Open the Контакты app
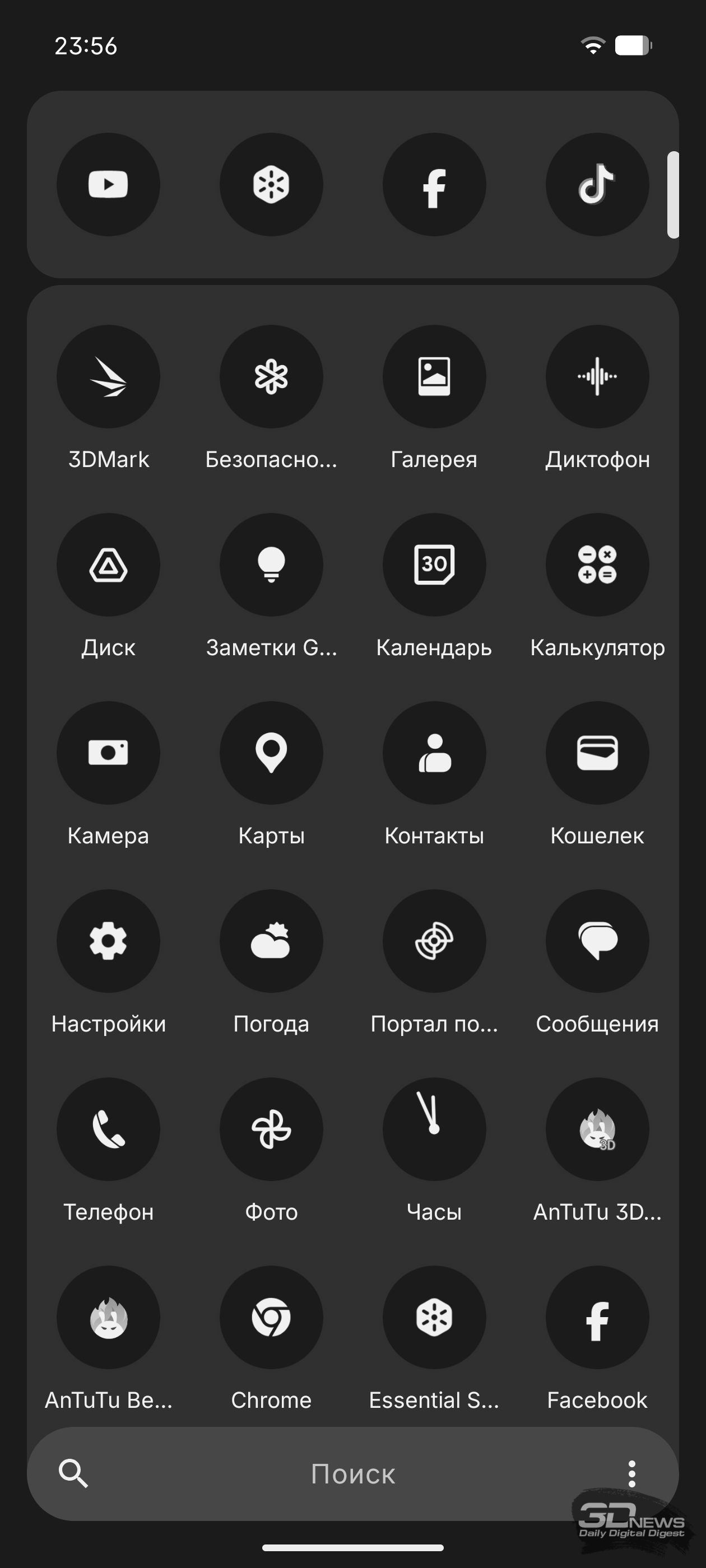This screenshot has width=706, height=1568. (434, 753)
